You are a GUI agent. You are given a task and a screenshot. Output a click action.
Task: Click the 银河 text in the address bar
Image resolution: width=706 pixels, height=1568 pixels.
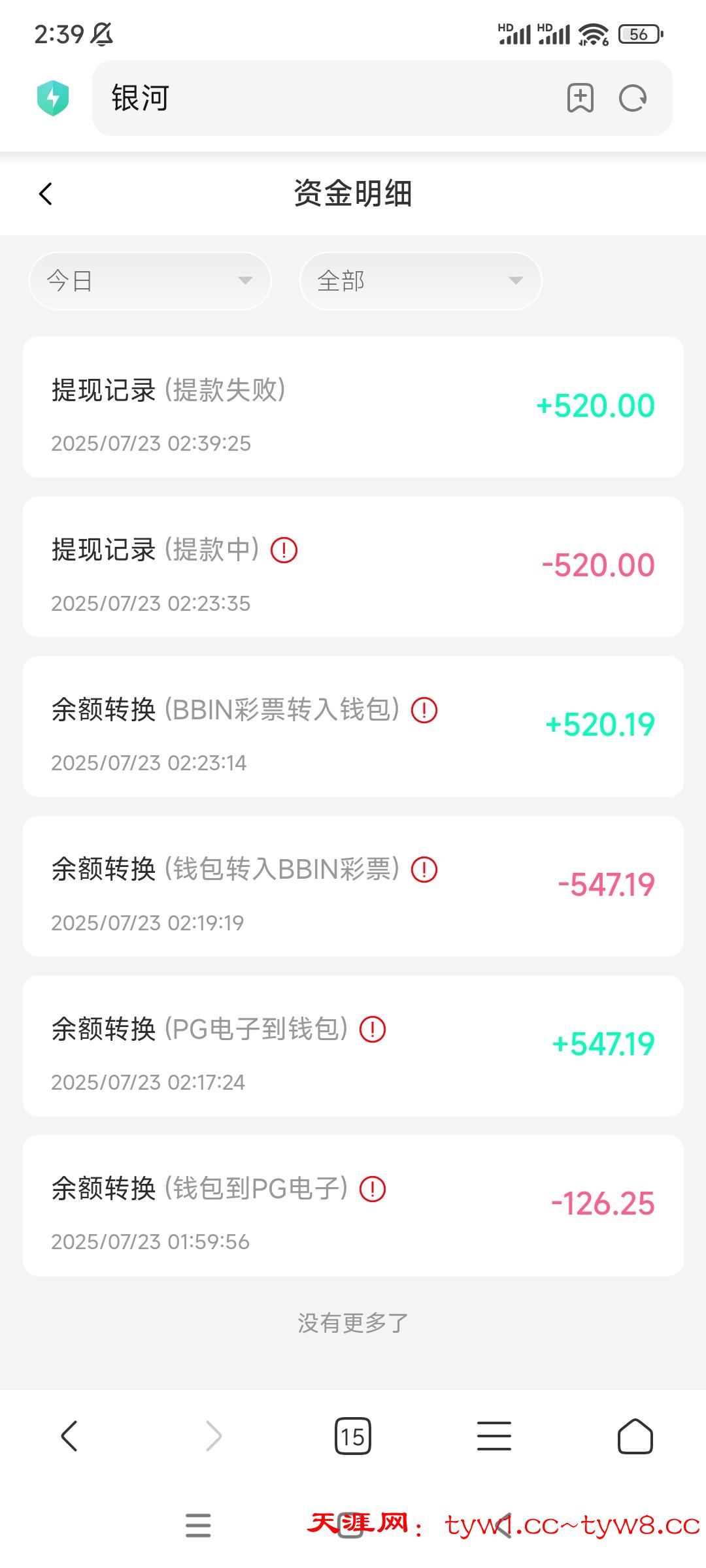coord(139,98)
